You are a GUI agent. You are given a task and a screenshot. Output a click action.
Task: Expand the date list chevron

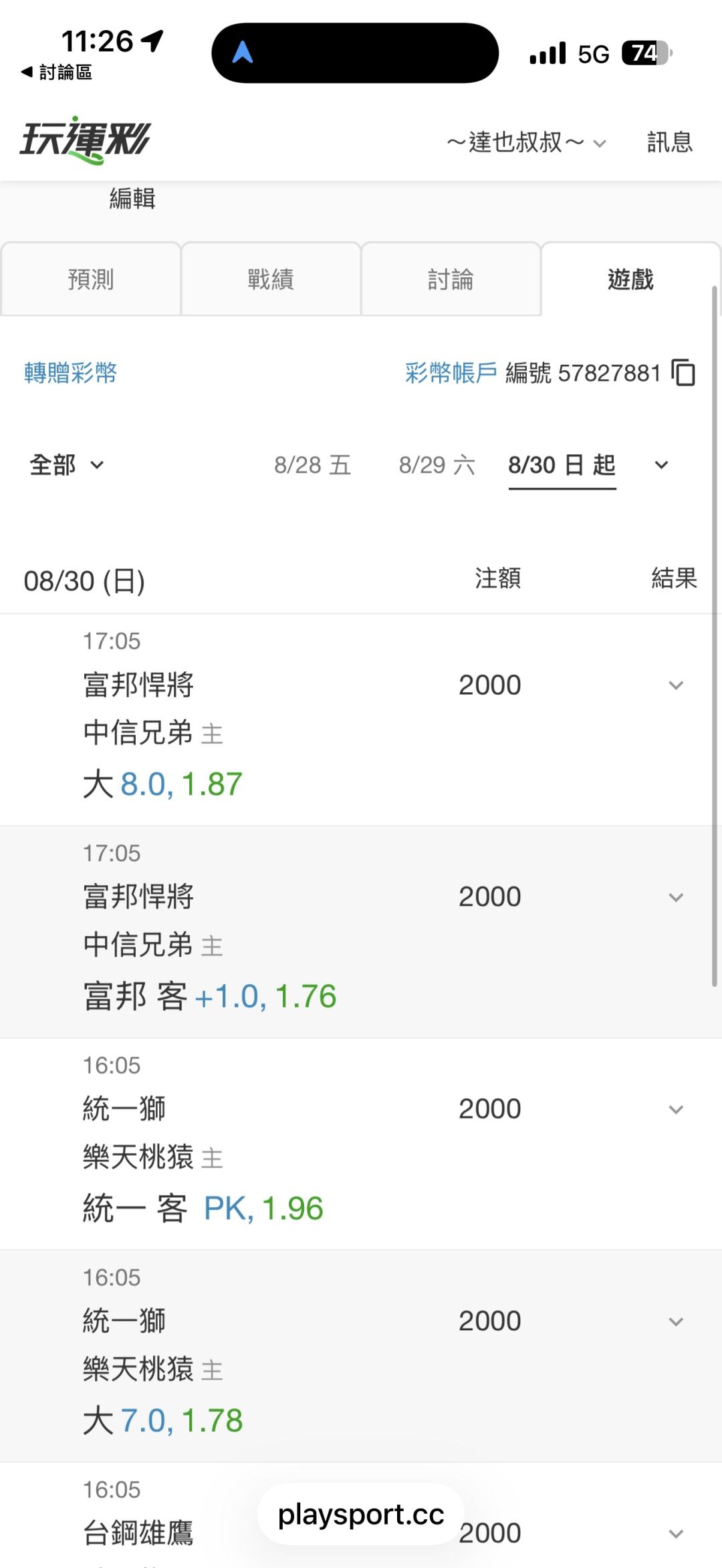(x=661, y=465)
